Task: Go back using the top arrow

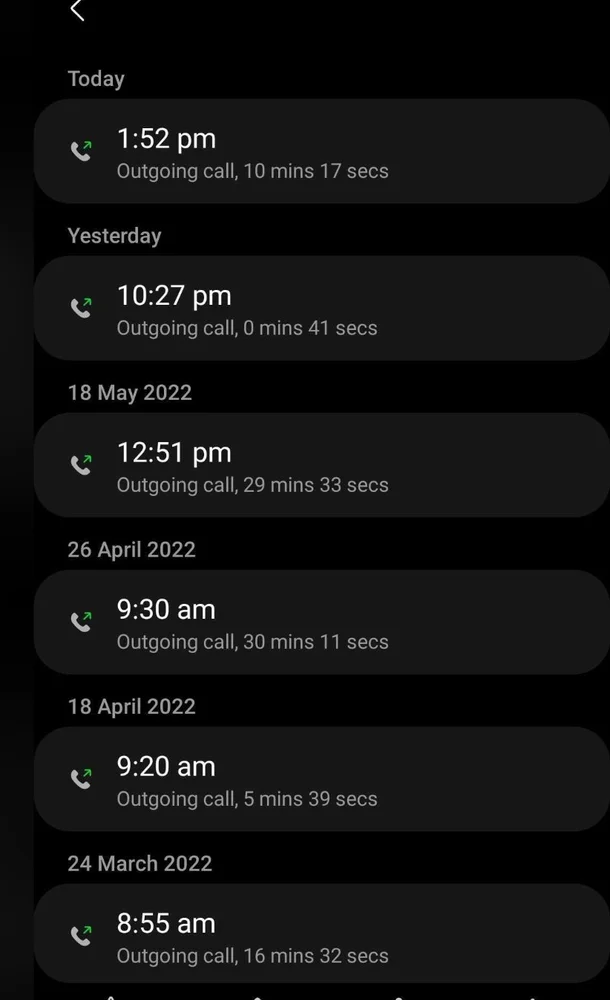Action: coord(77,11)
